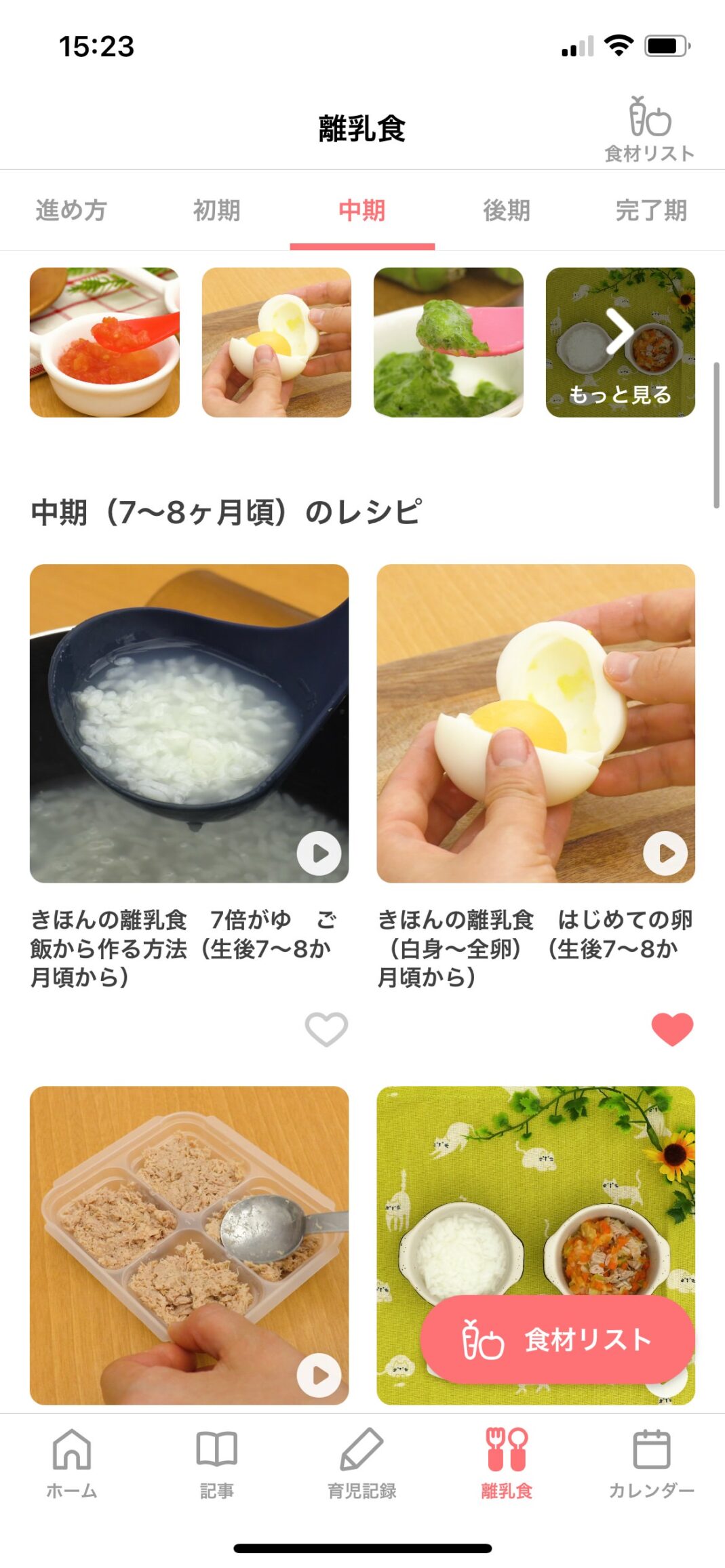
Task: Open the 記事 tab
Action: coord(216,1463)
